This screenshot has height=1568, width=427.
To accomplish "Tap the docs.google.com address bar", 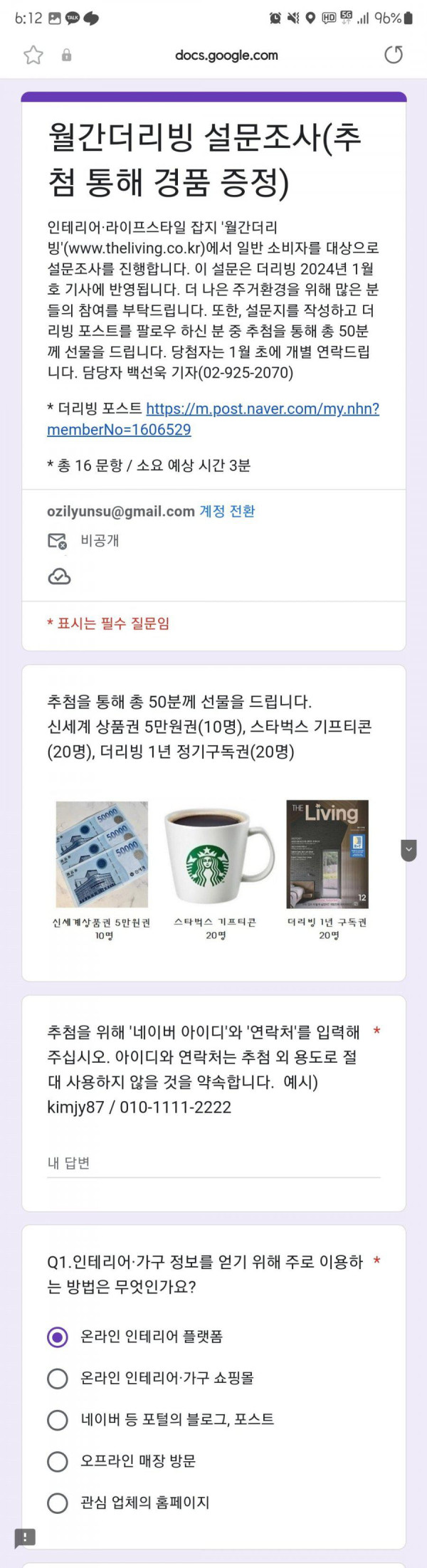I will click(x=226, y=55).
